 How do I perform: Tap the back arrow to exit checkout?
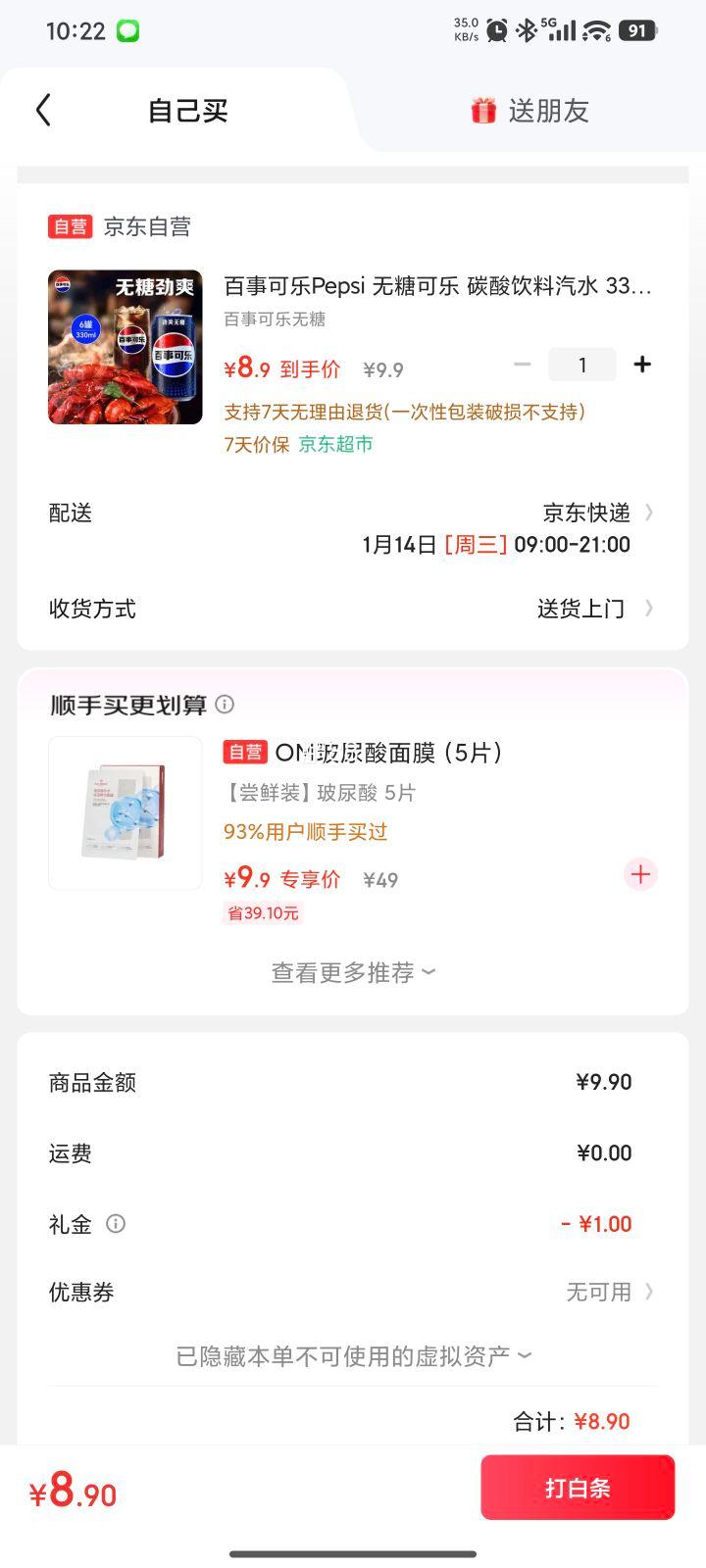(x=43, y=110)
